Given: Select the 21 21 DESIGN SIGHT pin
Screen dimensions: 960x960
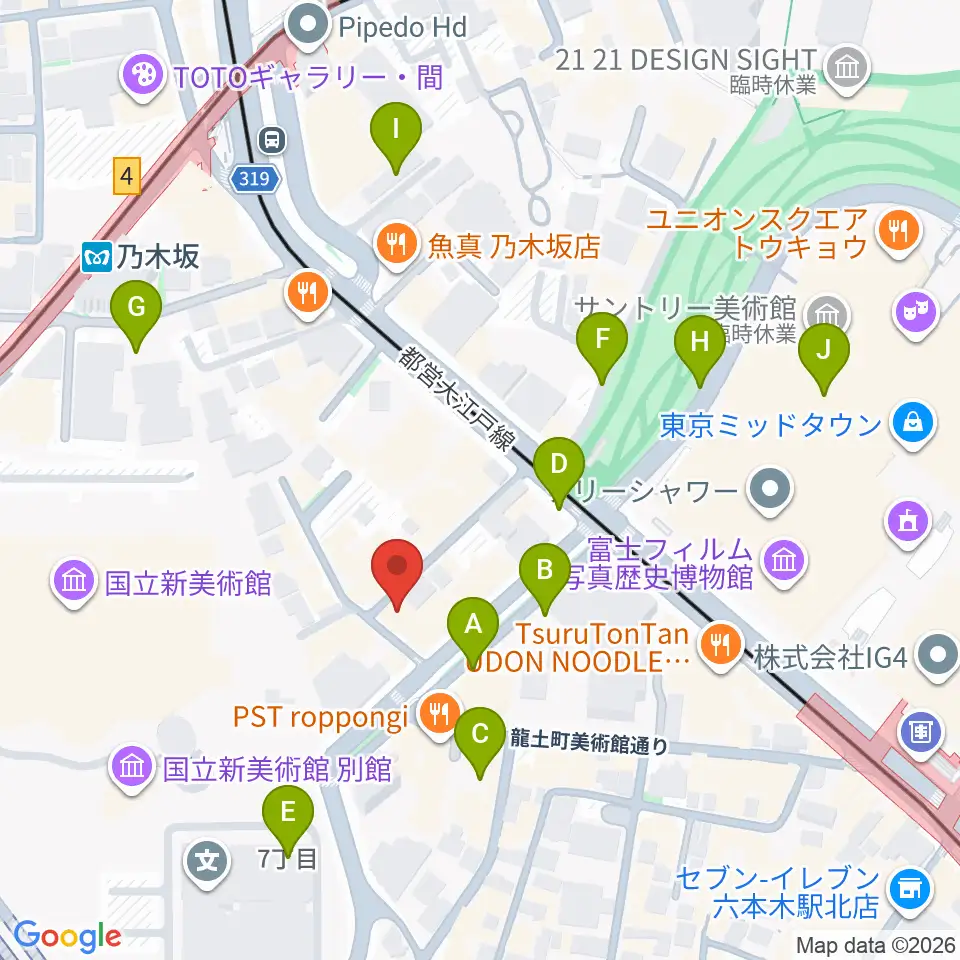Looking at the screenshot, I should coord(847,69).
